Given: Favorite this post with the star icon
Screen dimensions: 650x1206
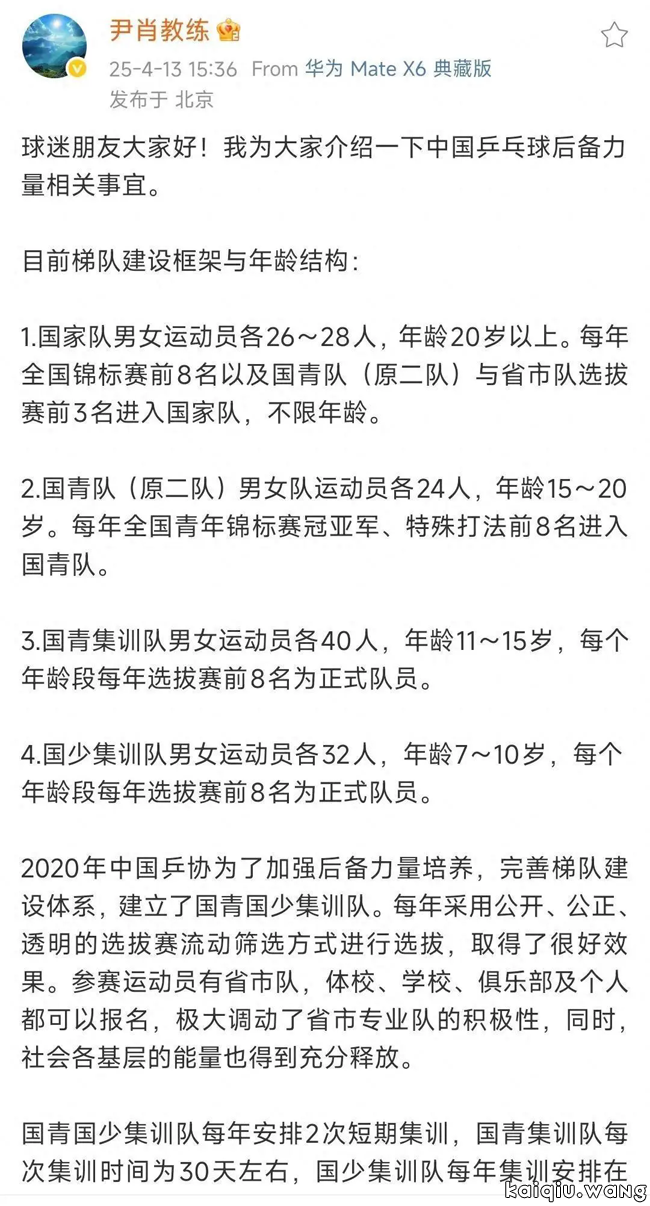Looking at the screenshot, I should click(x=613, y=36).
